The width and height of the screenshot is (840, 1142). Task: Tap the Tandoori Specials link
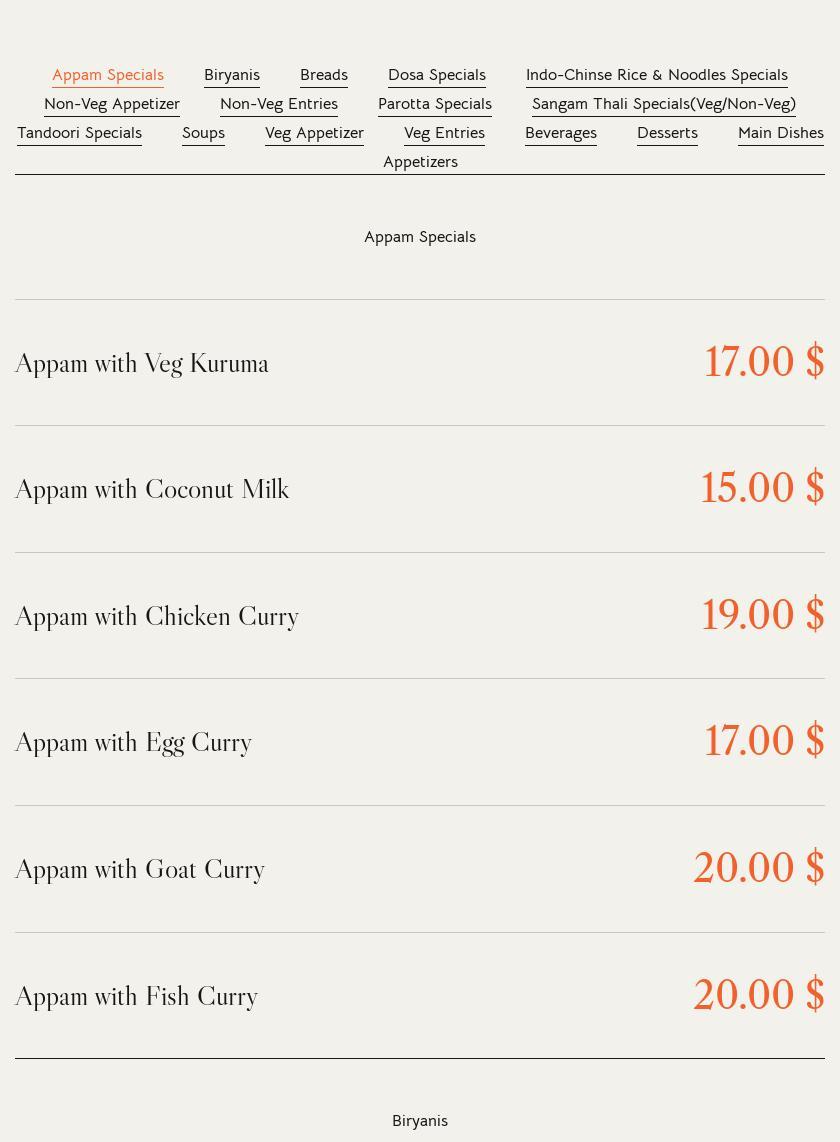pos(79,133)
